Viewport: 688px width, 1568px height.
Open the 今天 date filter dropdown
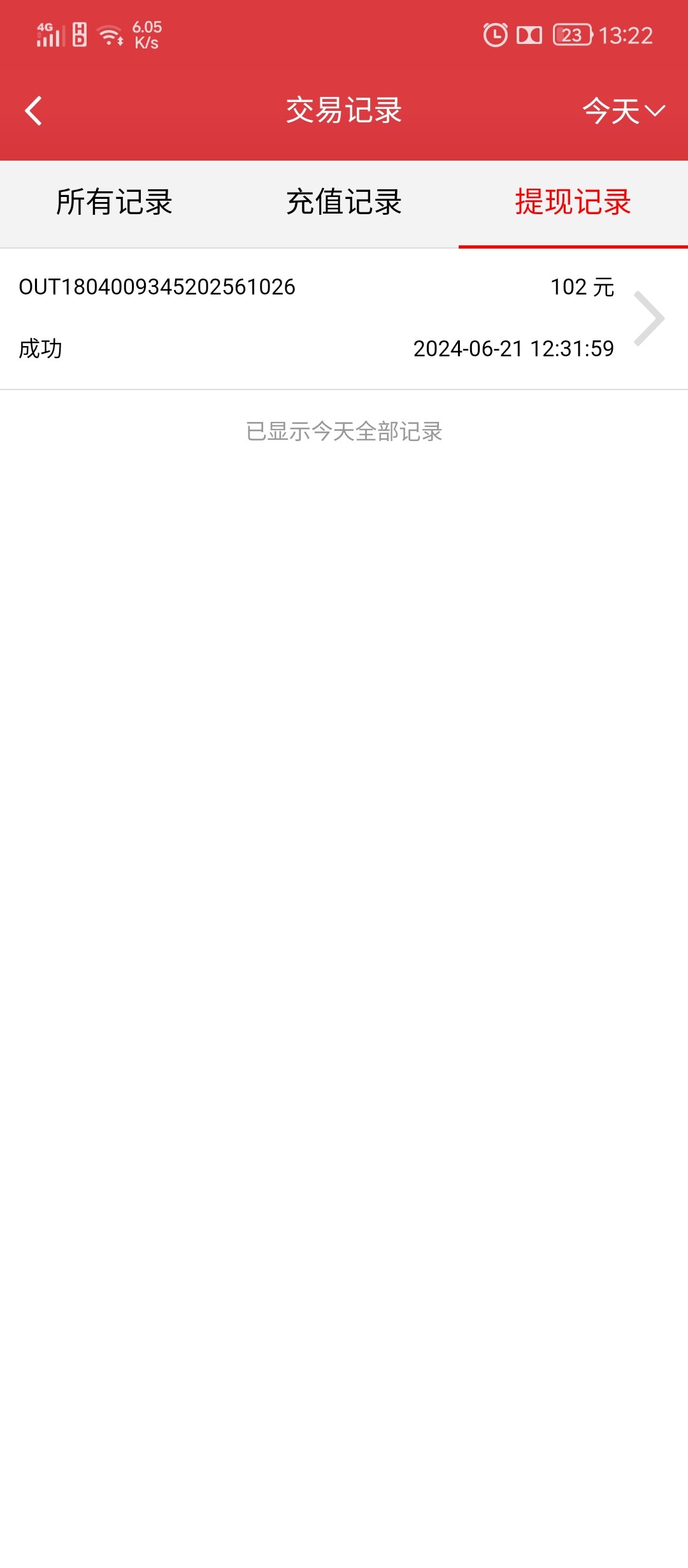[623, 111]
